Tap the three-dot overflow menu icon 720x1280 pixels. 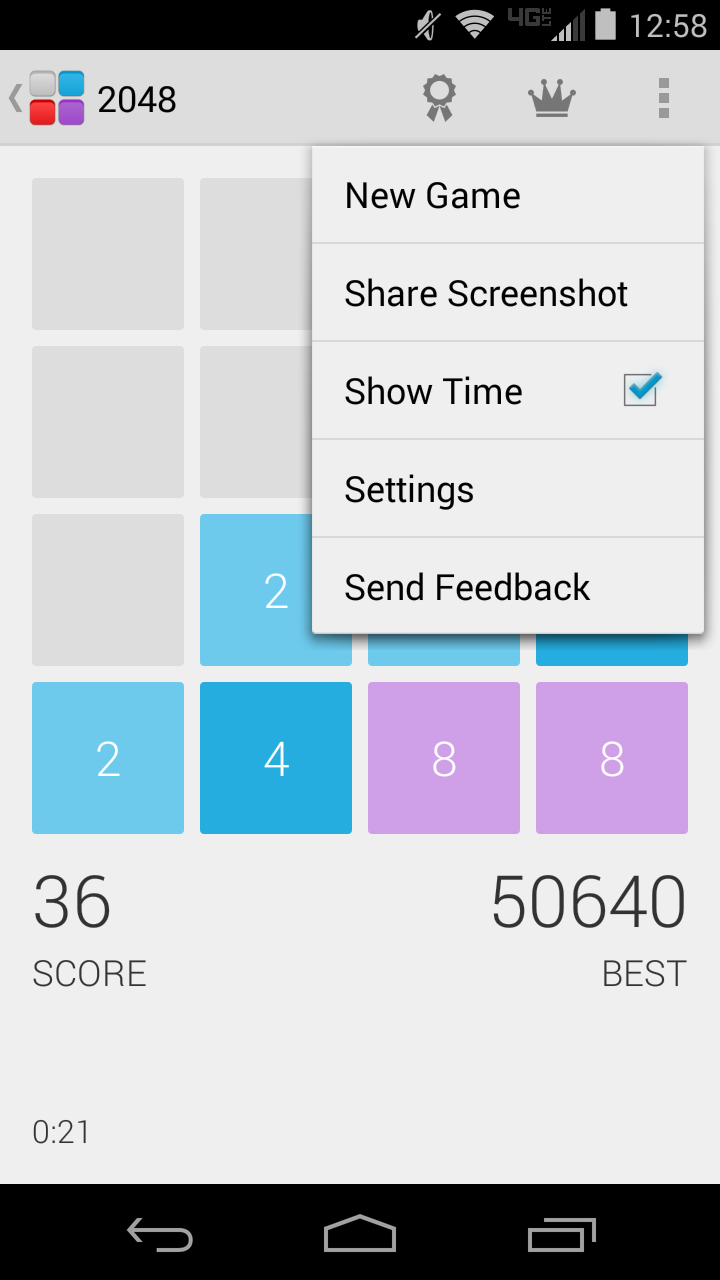coord(663,99)
